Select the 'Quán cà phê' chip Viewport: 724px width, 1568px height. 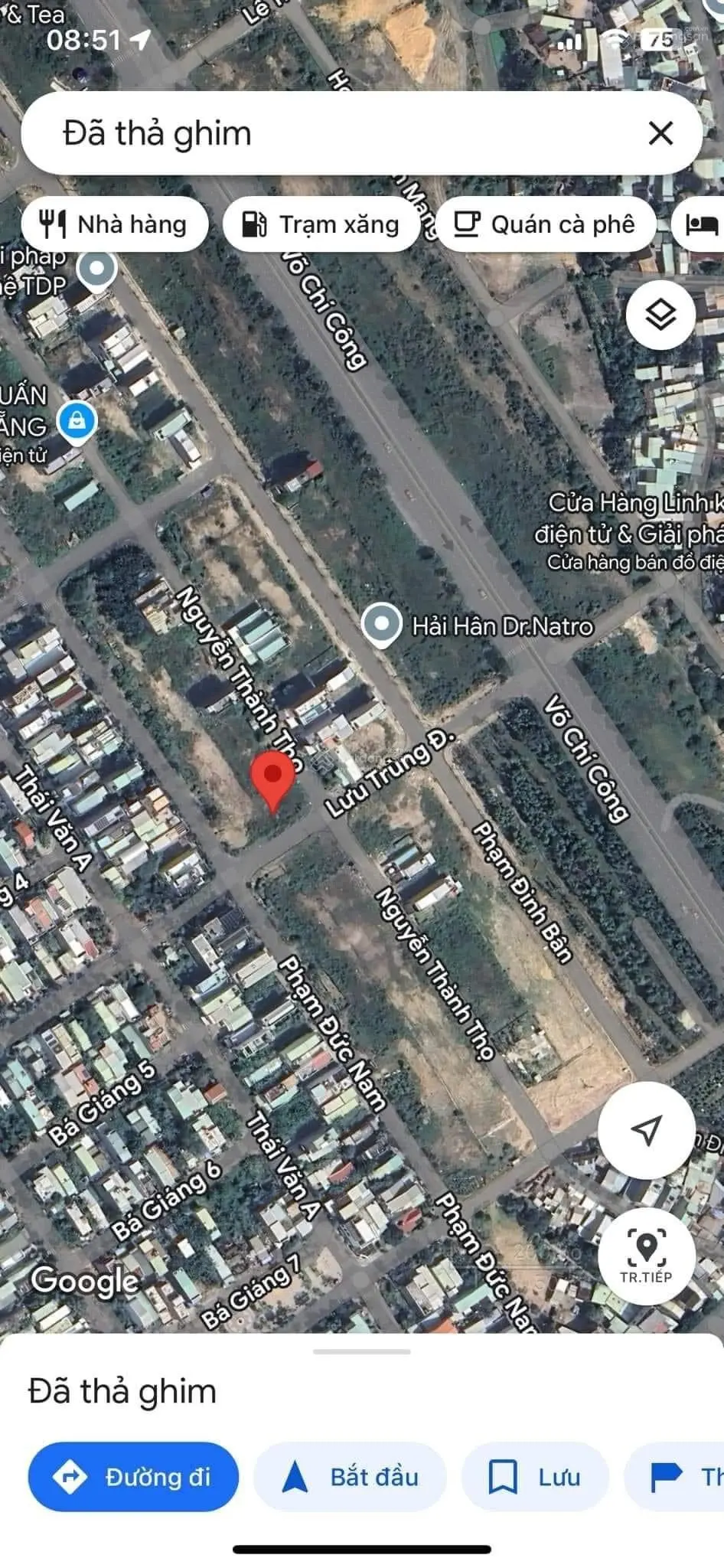pyautogui.click(x=546, y=224)
